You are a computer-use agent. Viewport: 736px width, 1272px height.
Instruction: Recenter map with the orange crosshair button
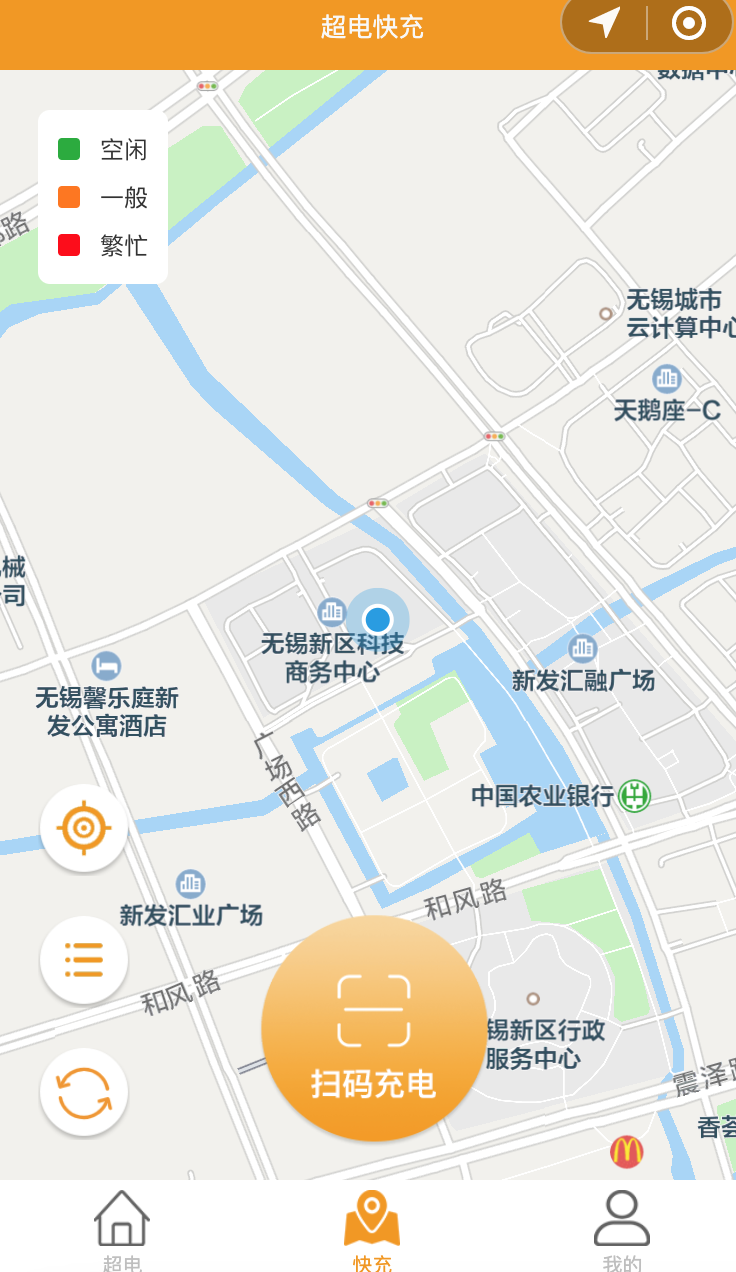84,827
